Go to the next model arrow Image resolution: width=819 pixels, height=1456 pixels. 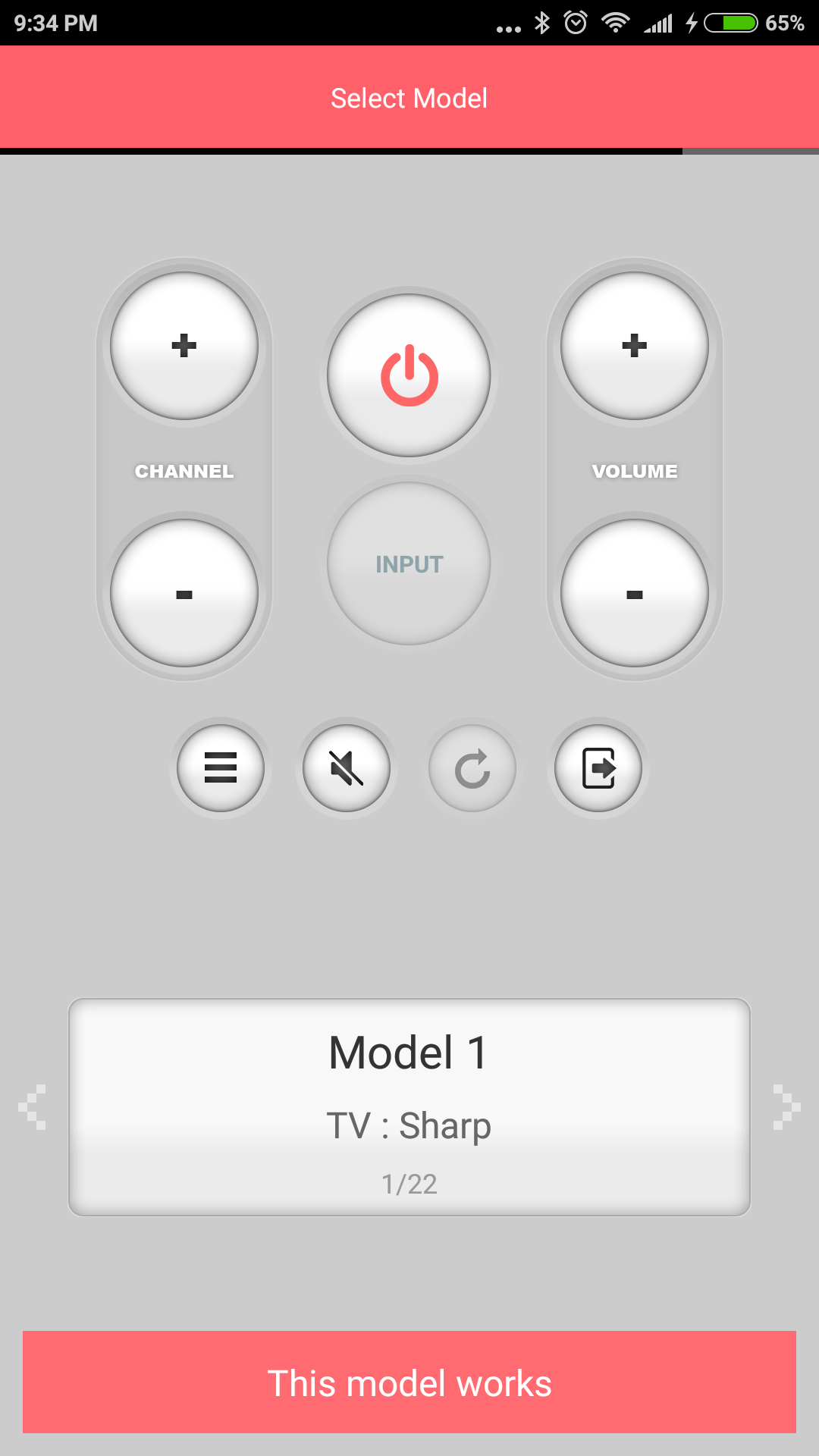point(786,1107)
